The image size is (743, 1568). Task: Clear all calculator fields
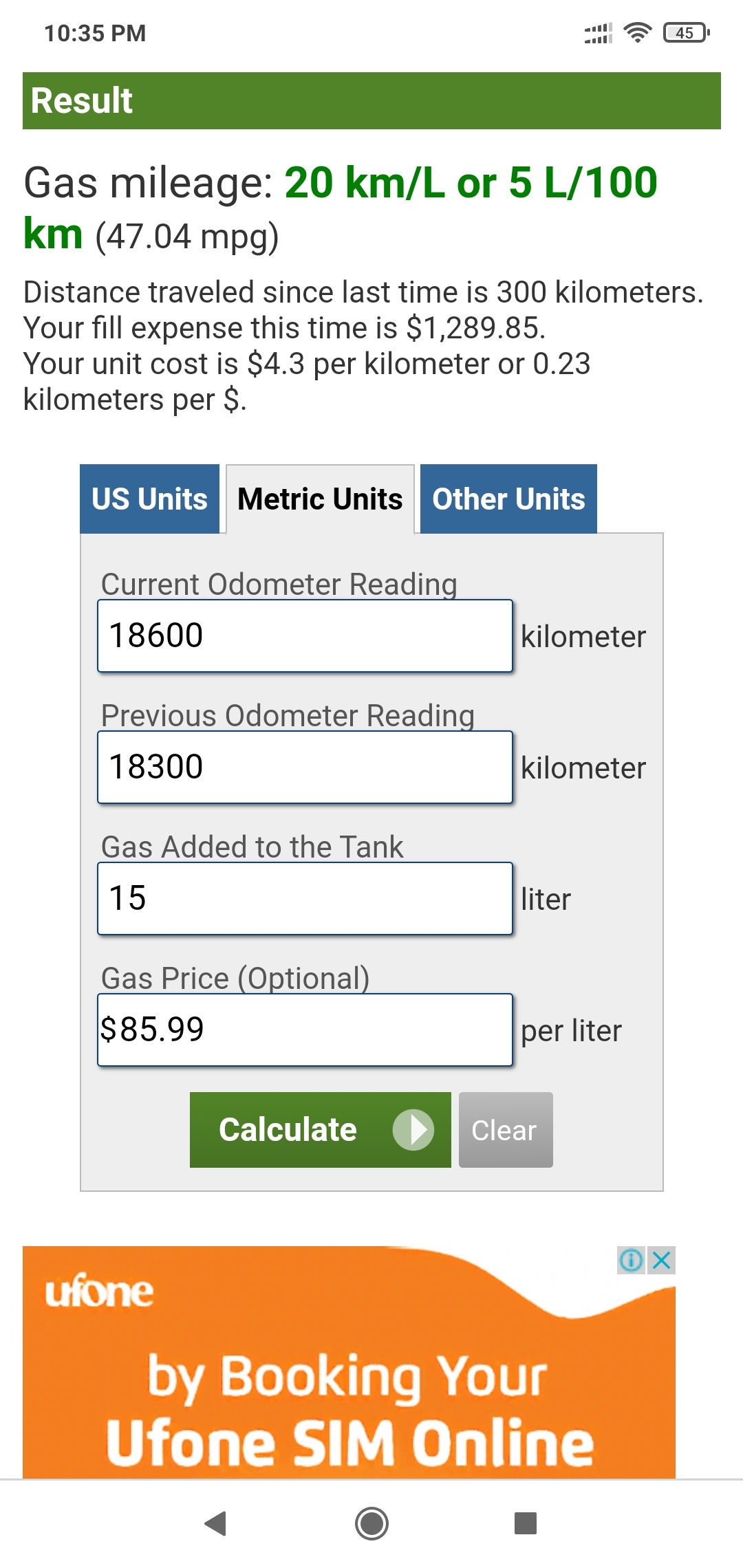(506, 1130)
